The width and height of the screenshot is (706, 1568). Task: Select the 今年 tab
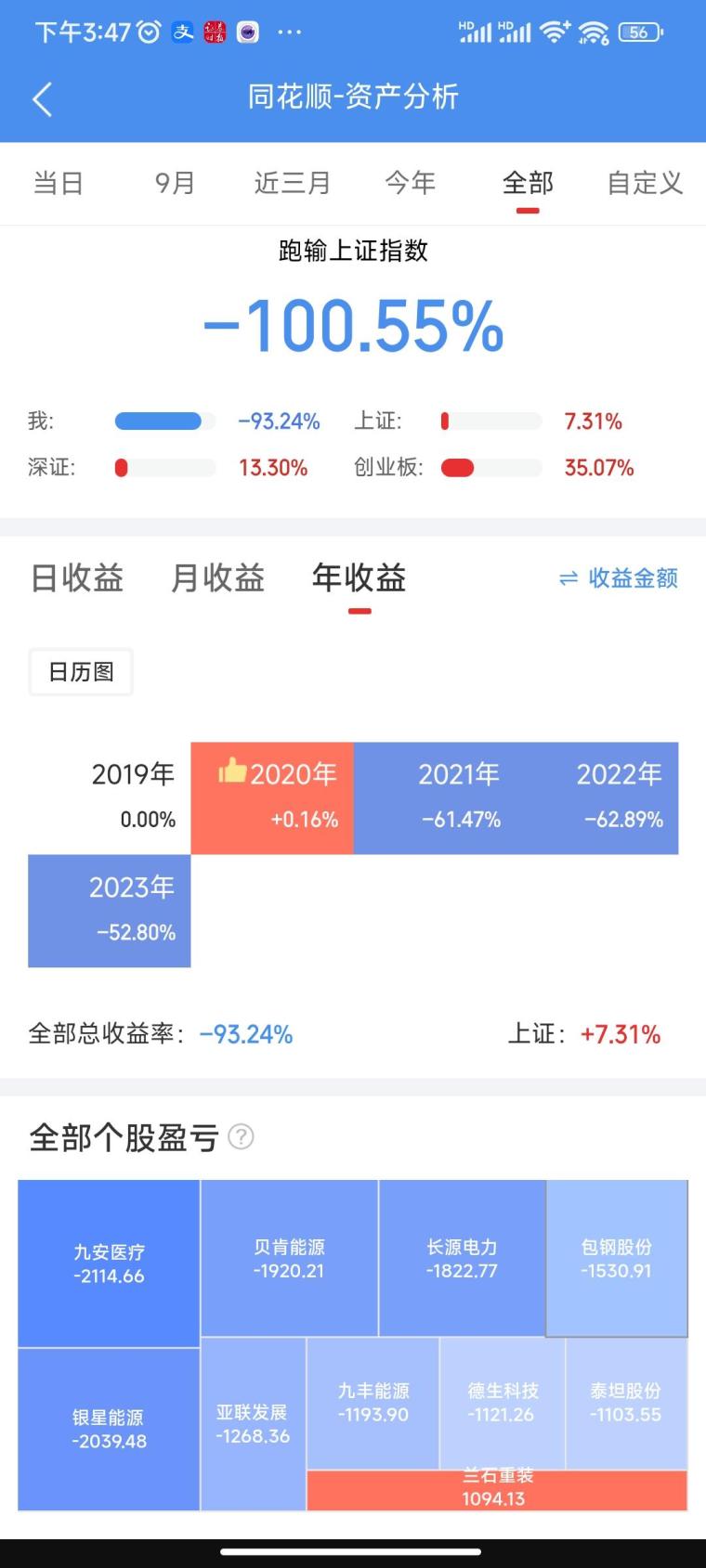point(410,183)
